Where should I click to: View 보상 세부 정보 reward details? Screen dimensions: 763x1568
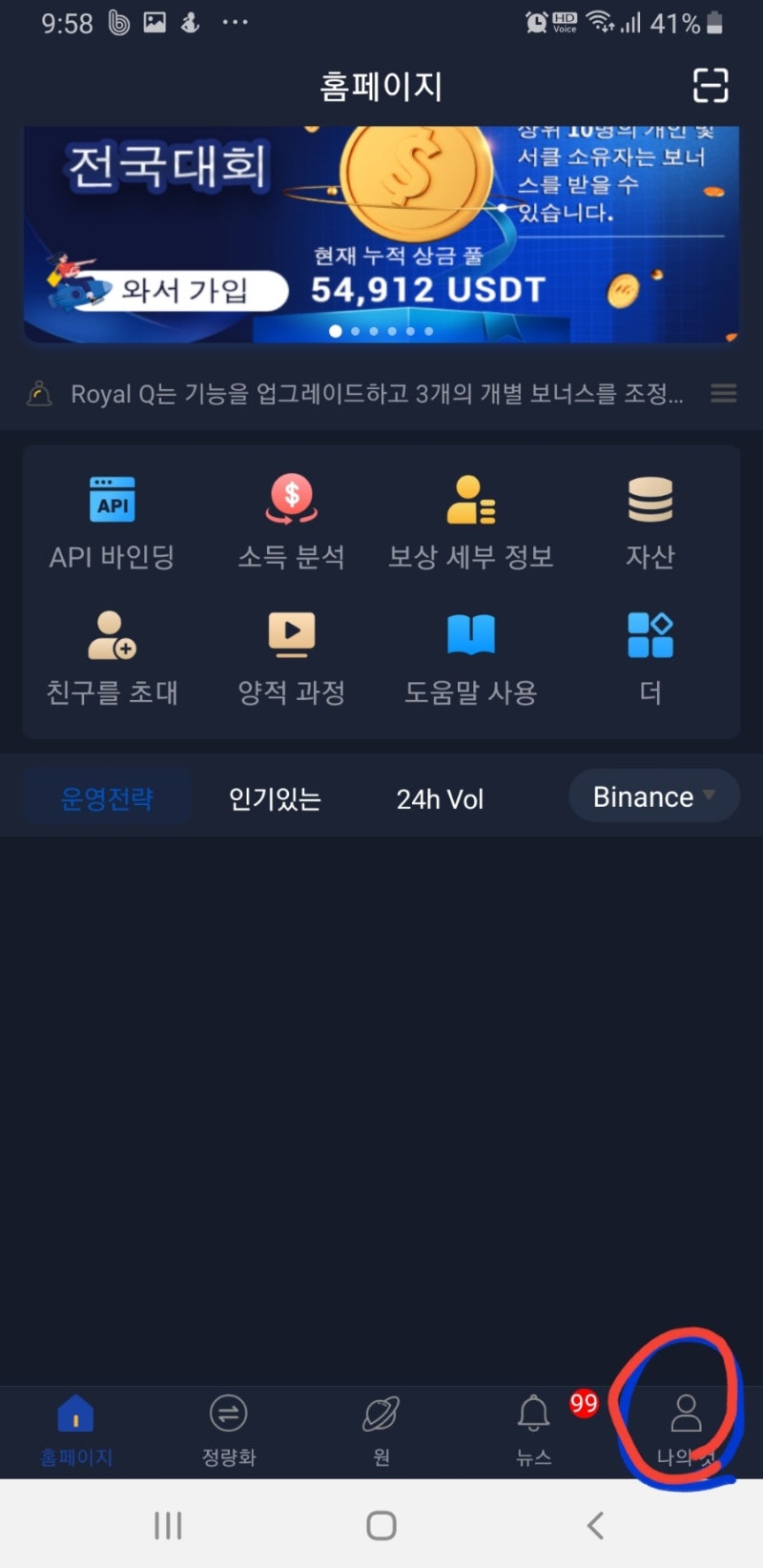click(469, 520)
